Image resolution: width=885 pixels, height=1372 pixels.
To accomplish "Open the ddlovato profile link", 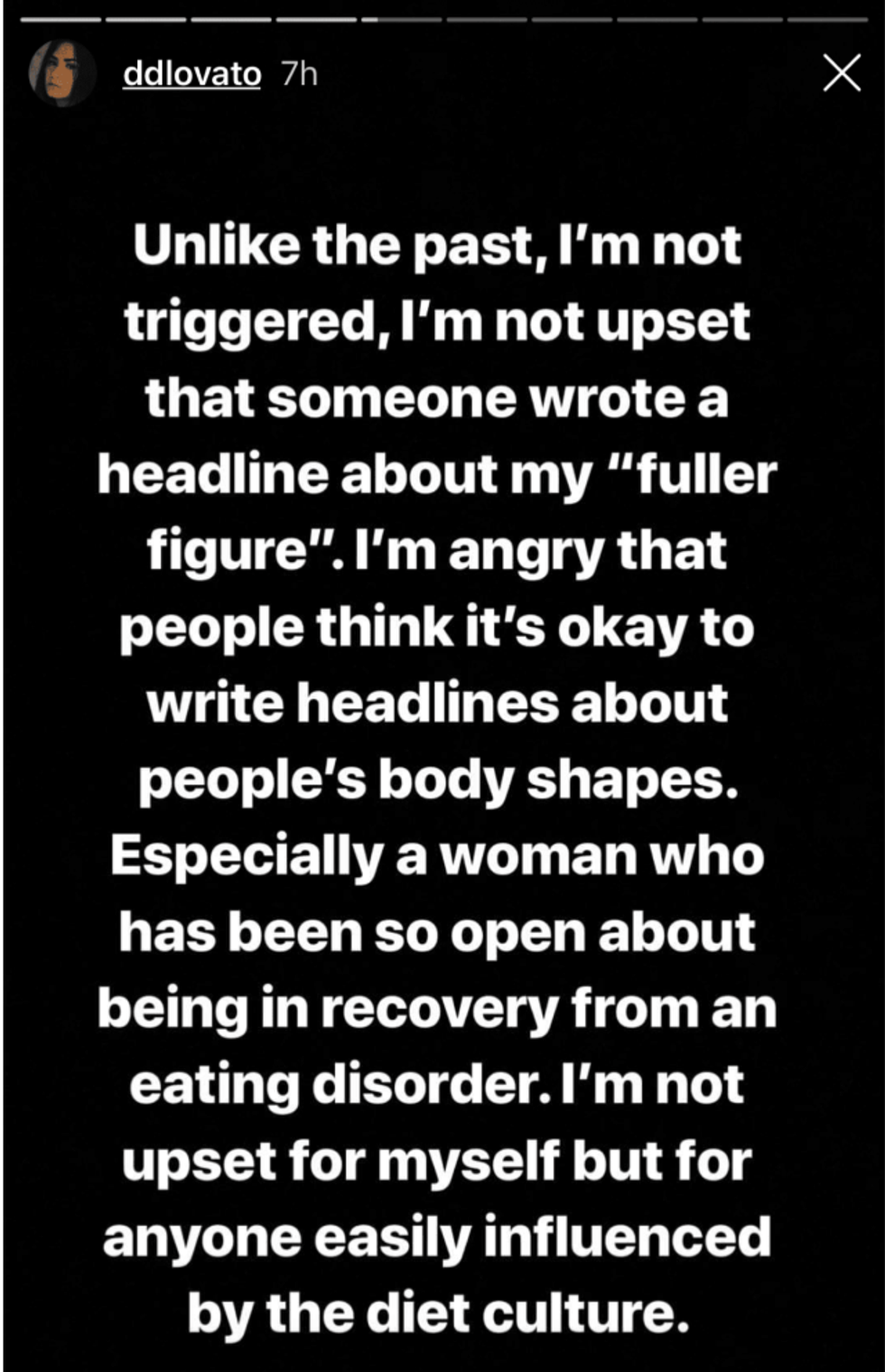I will (x=191, y=73).
